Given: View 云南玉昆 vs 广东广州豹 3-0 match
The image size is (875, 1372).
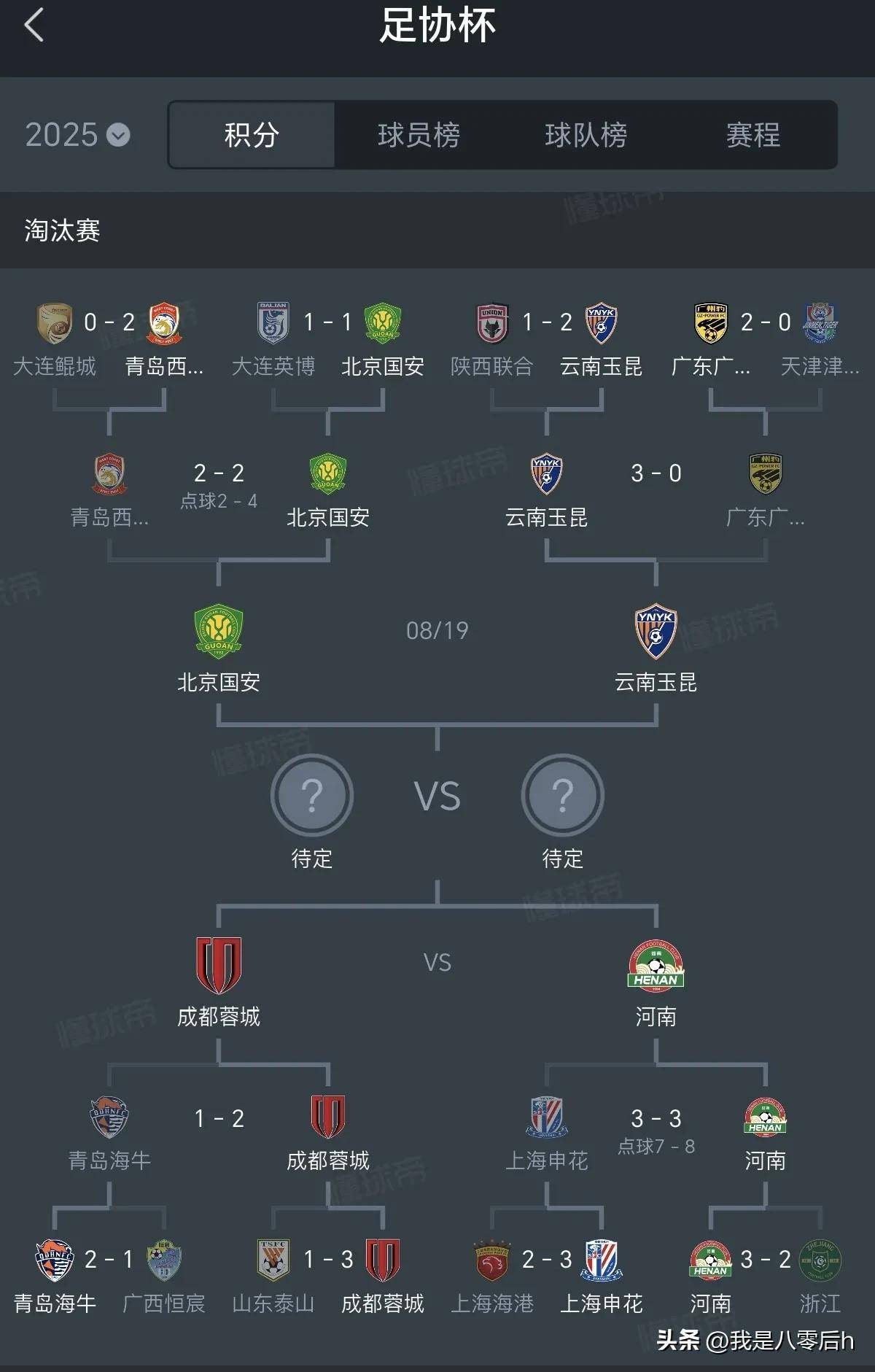Looking at the screenshot, I should click(656, 474).
